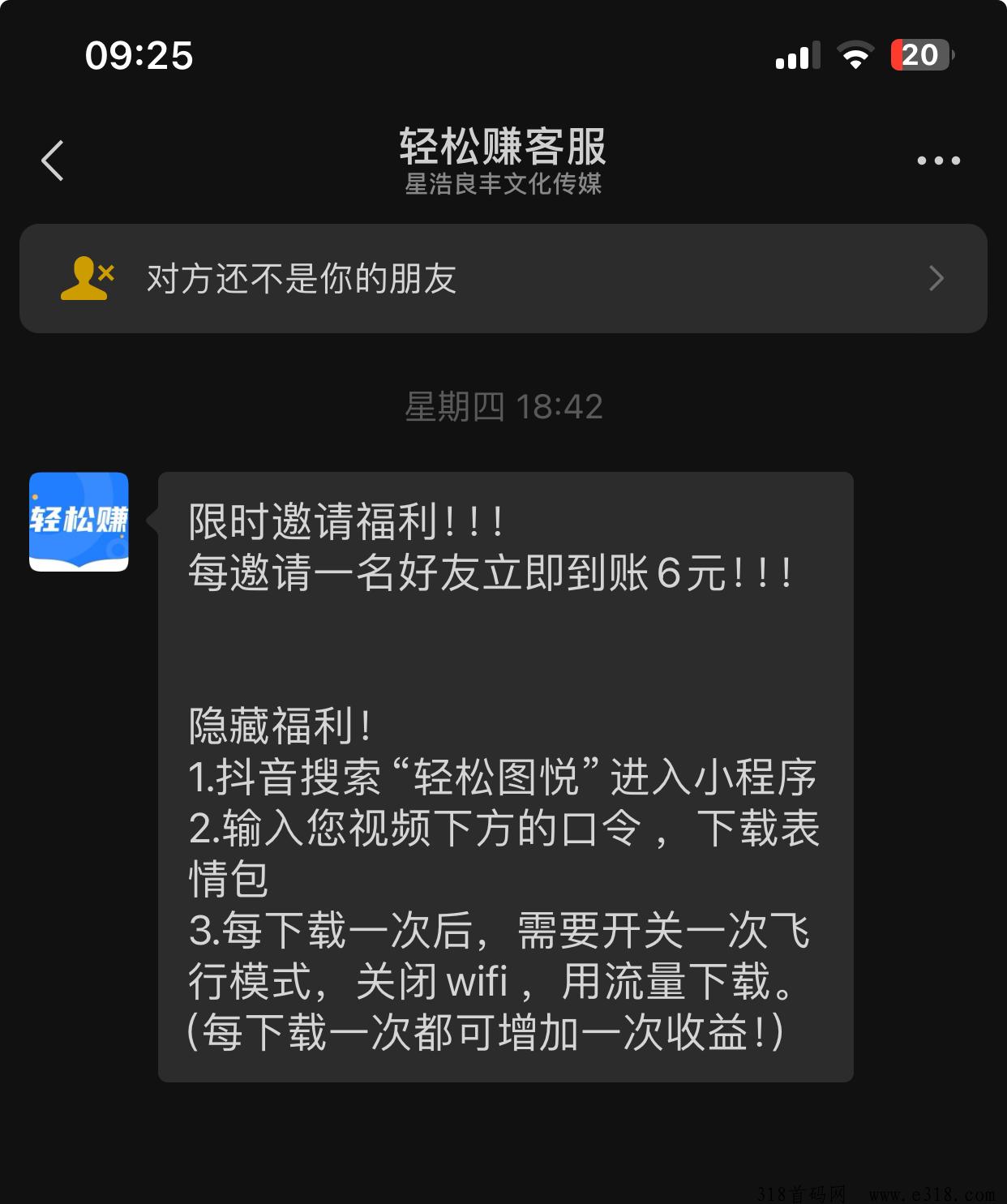Viewport: 1007px width, 1204px height.
Task: Open the 对方还不是你的朋友 banner
Action: point(503,278)
